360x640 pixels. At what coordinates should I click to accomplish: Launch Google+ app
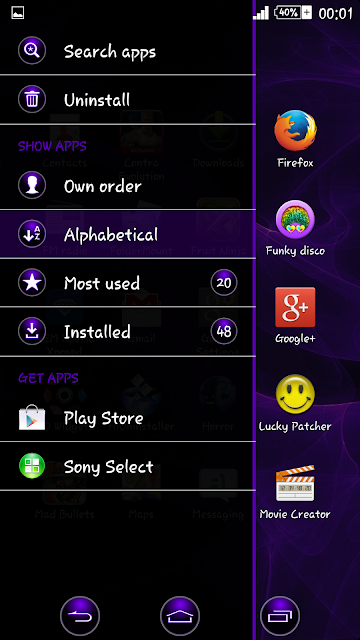tap(295, 315)
